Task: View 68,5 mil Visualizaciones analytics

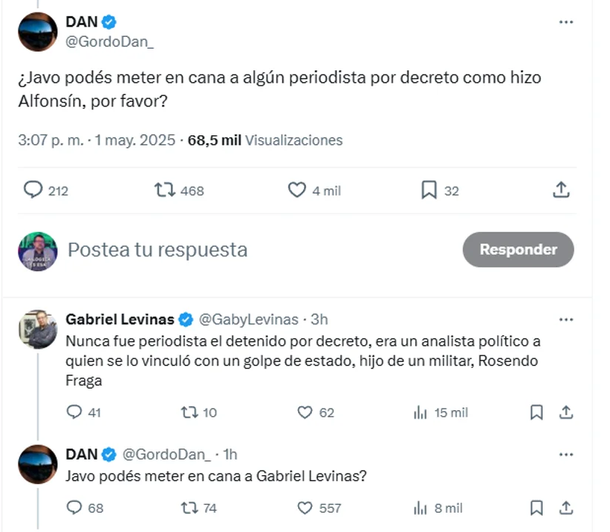Action: pyautogui.click(x=265, y=141)
